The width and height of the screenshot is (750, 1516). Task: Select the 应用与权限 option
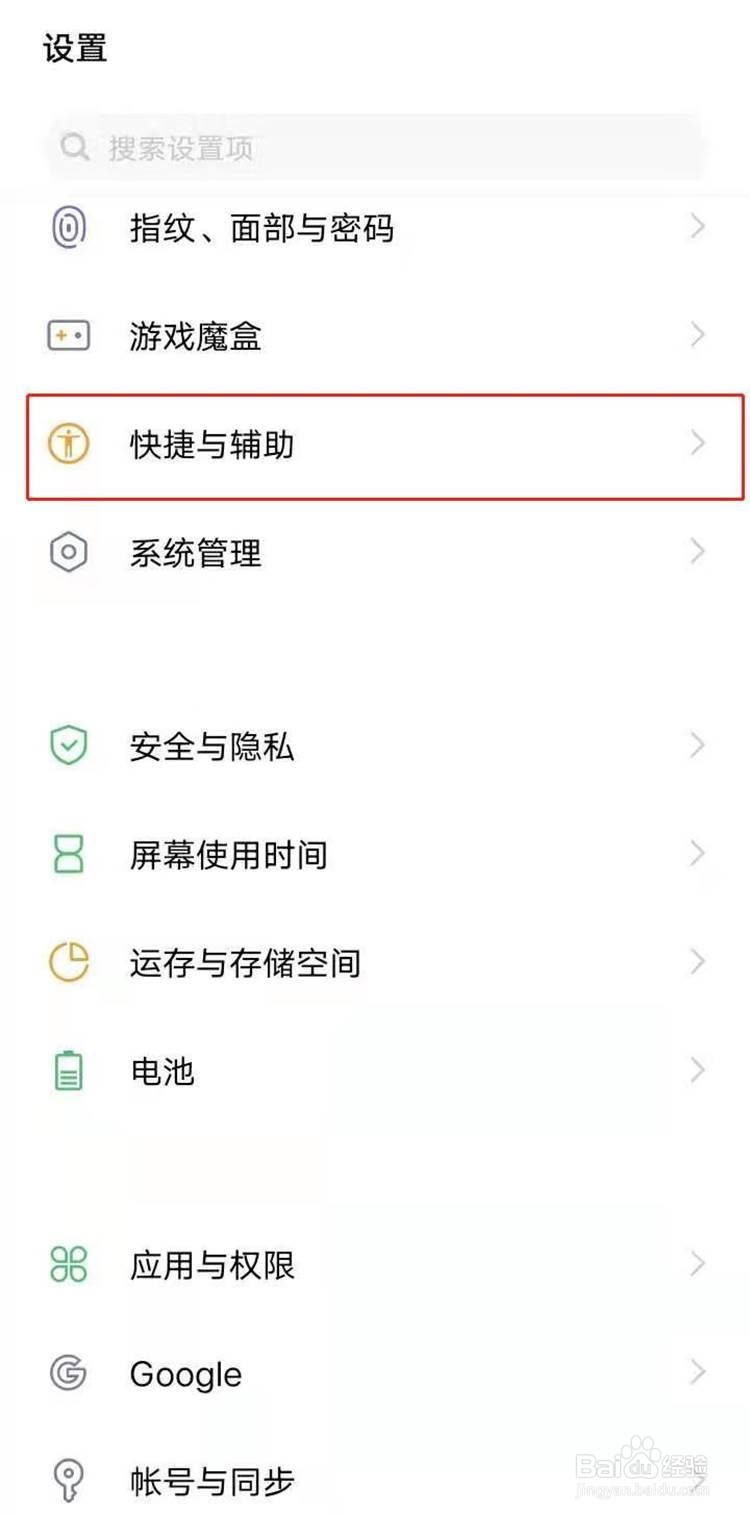point(375,1266)
